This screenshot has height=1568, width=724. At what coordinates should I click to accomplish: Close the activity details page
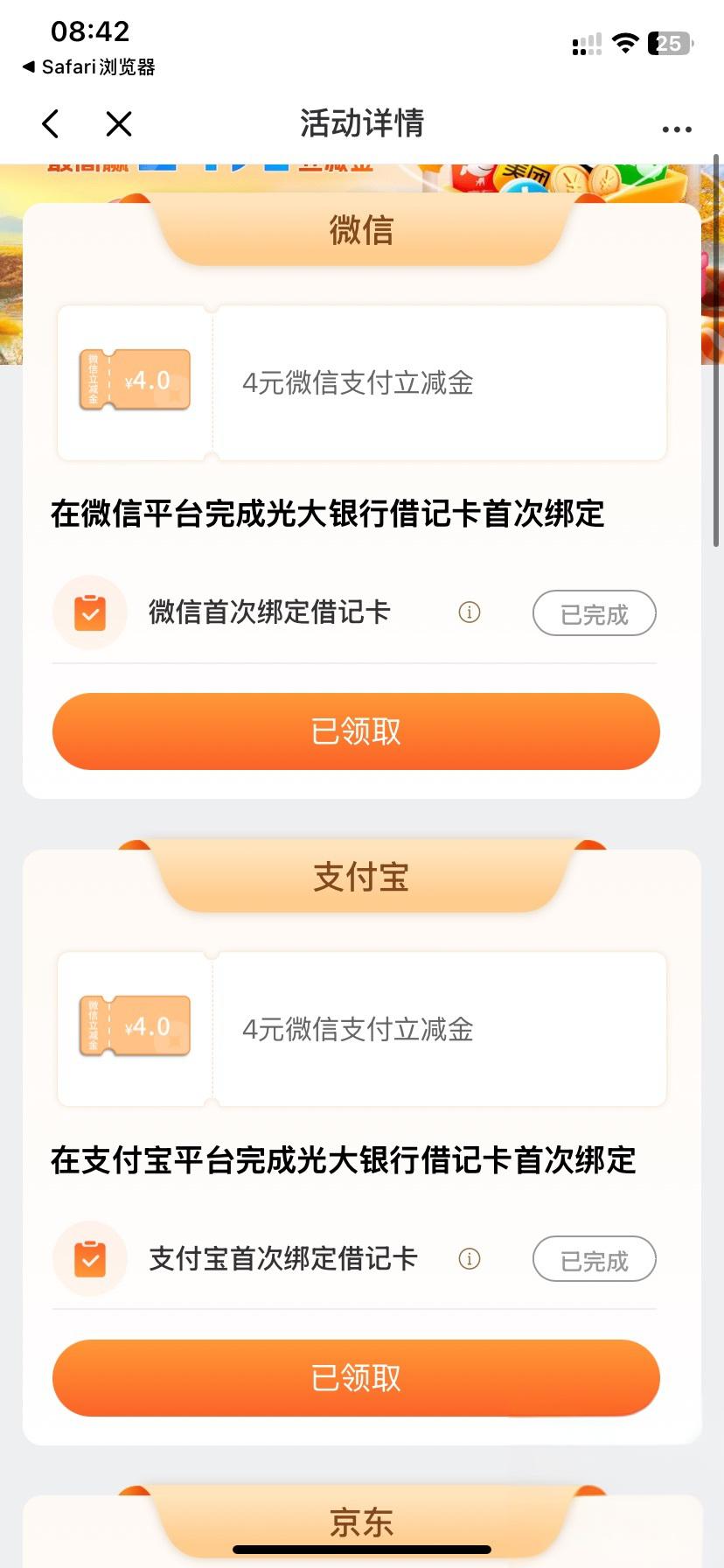119,124
